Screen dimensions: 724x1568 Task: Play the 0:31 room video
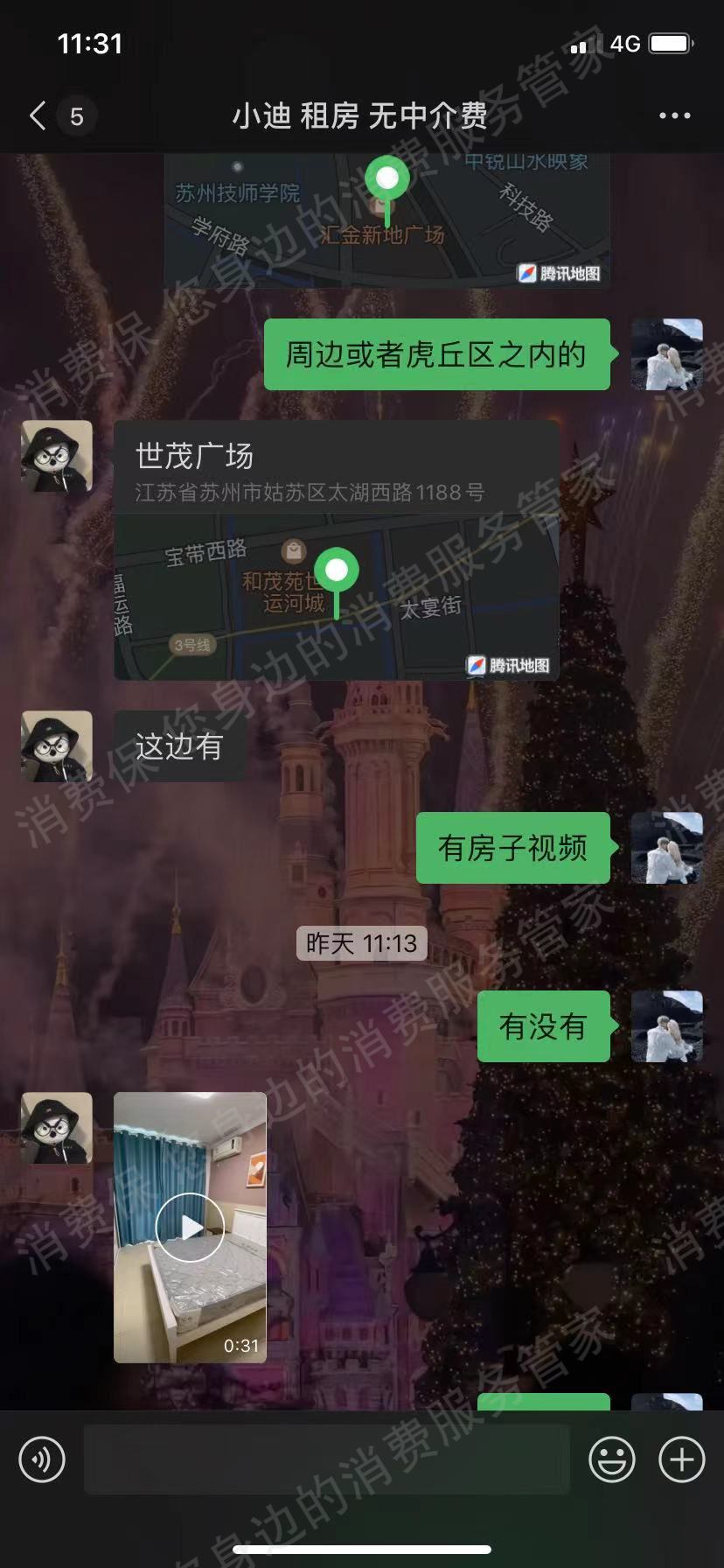click(190, 1227)
